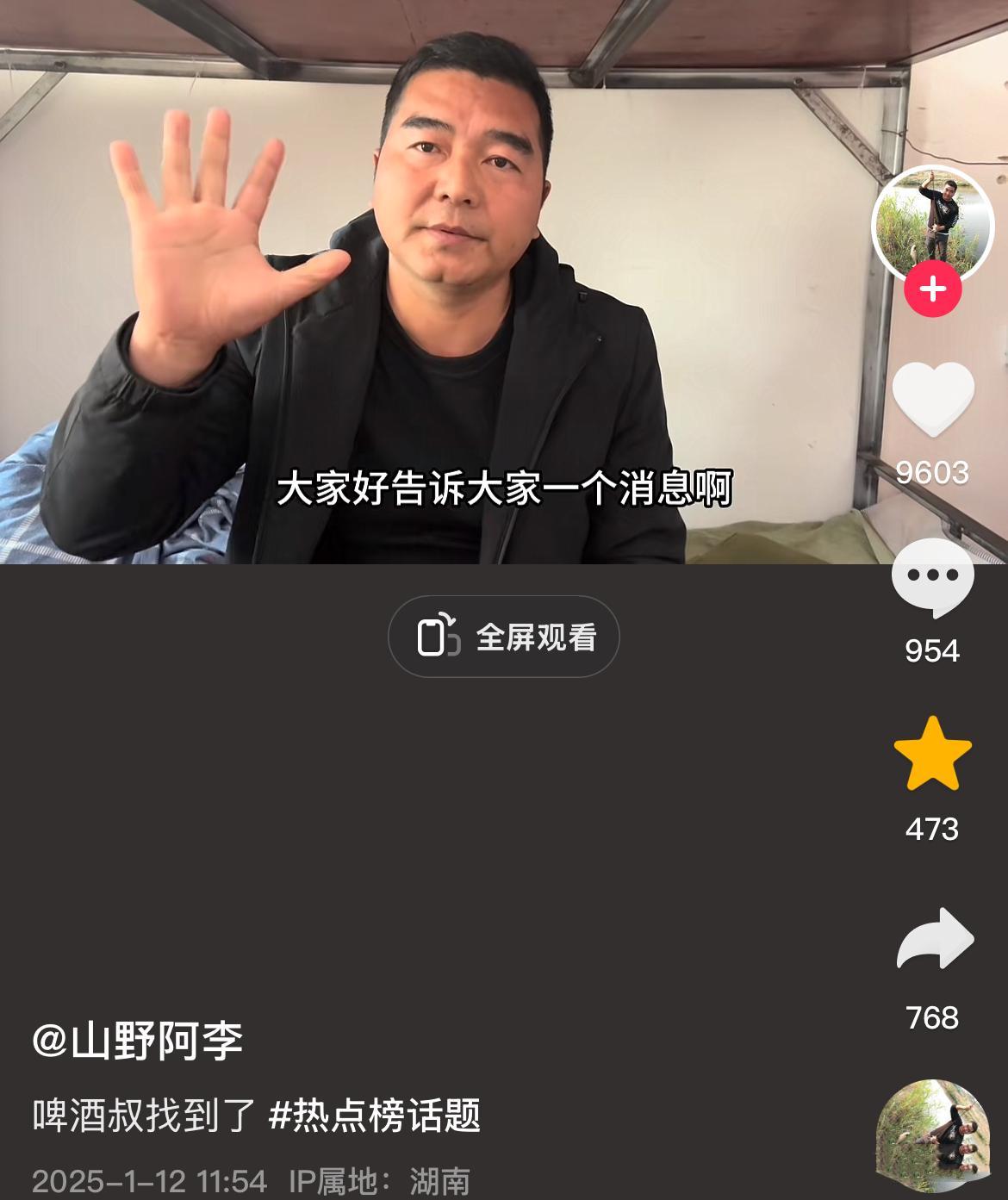Open the #热点榜话题 hashtag
Screen dimensions: 1008x1200
(x=375, y=1116)
